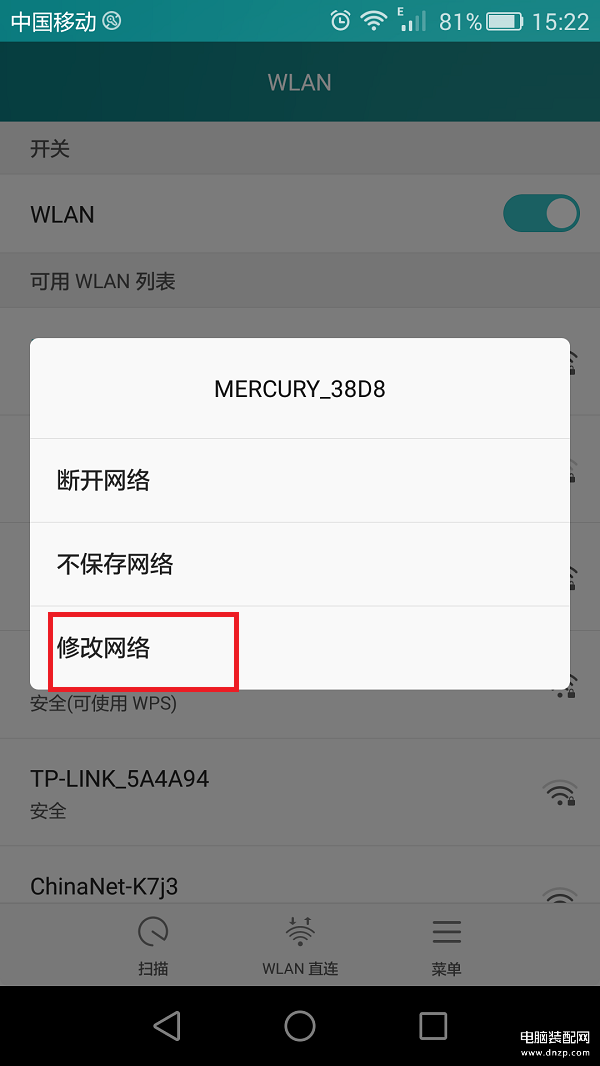Screen dimensions: 600x1066
Task: Open the 菜单 menu
Action: (x=446, y=946)
